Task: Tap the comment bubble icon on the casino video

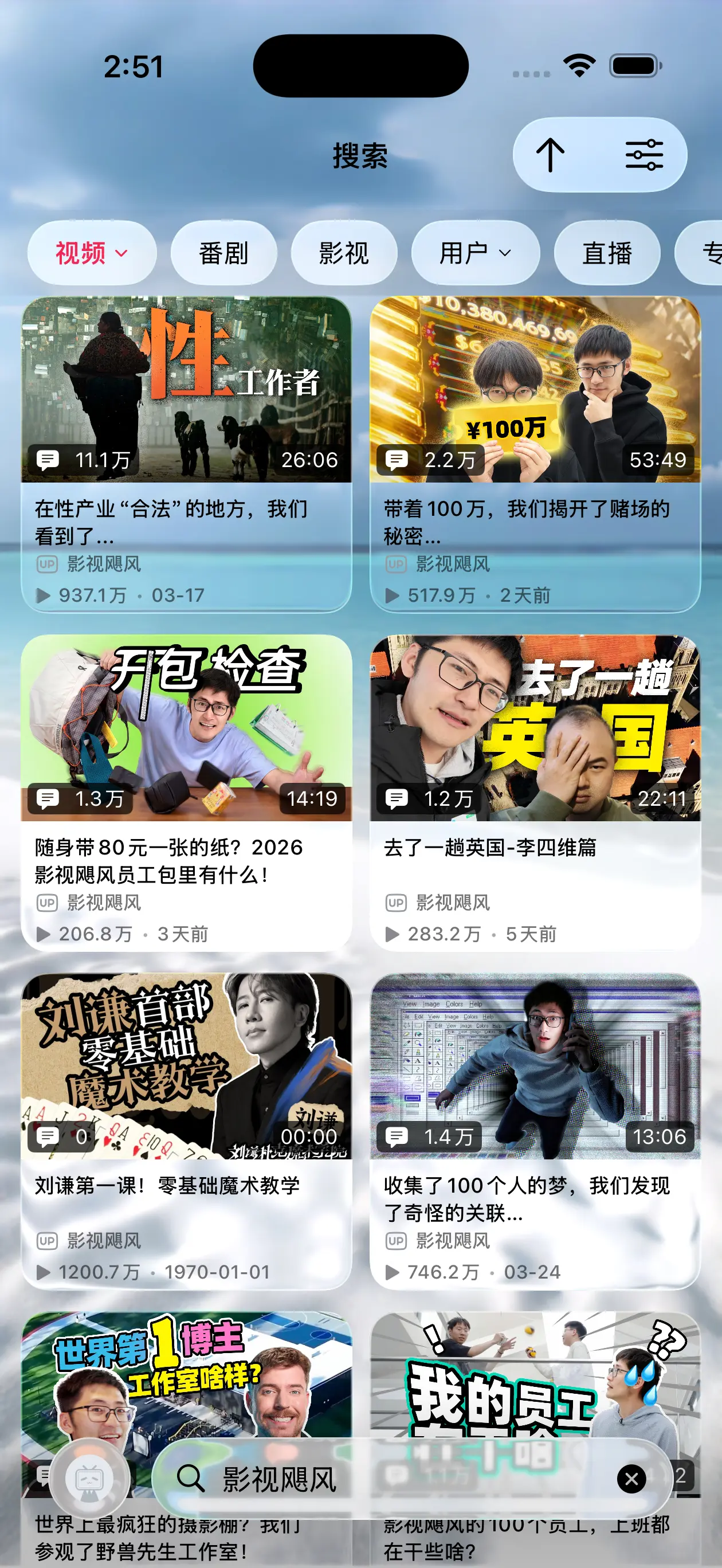Action: [x=397, y=460]
